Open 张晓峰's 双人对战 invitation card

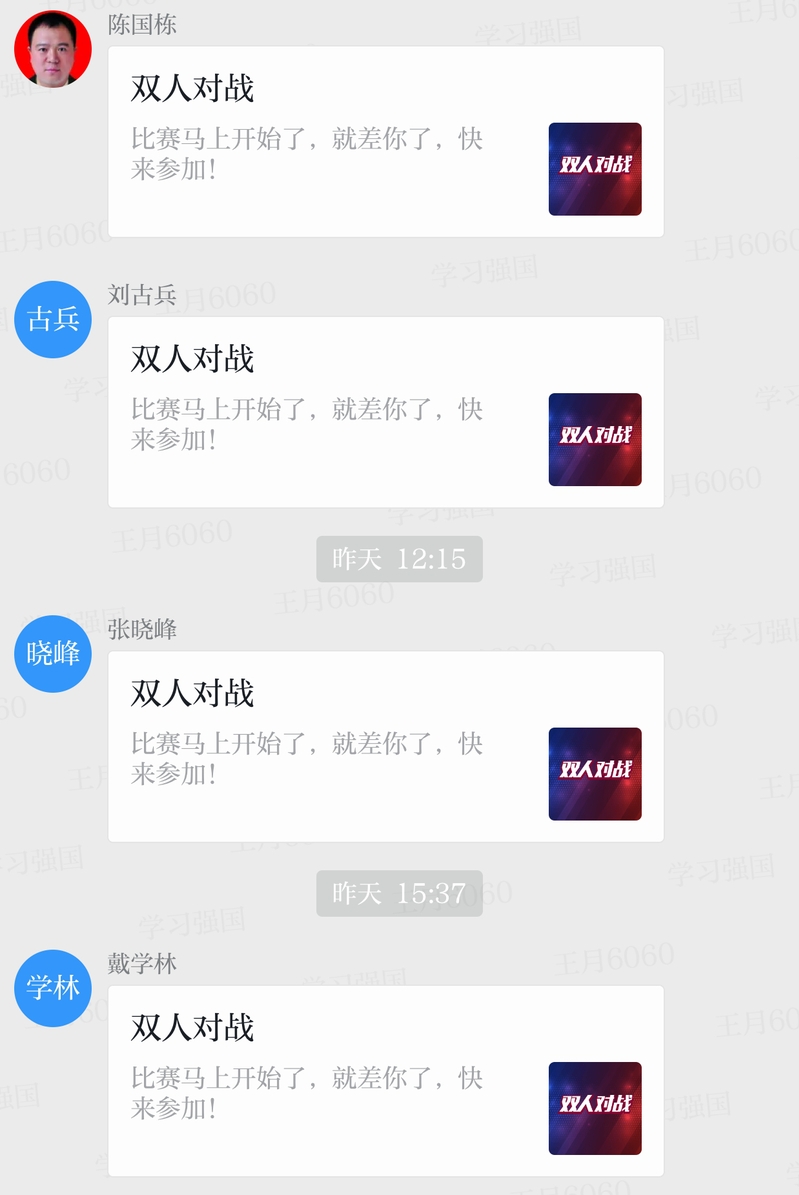pyautogui.click(x=385, y=746)
